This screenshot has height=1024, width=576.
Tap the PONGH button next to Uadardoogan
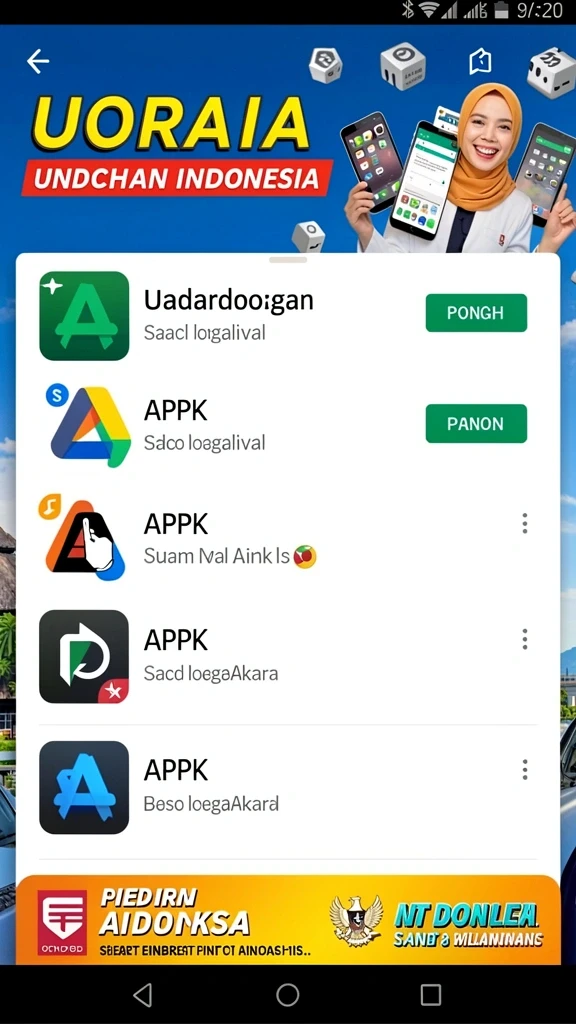(x=476, y=313)
